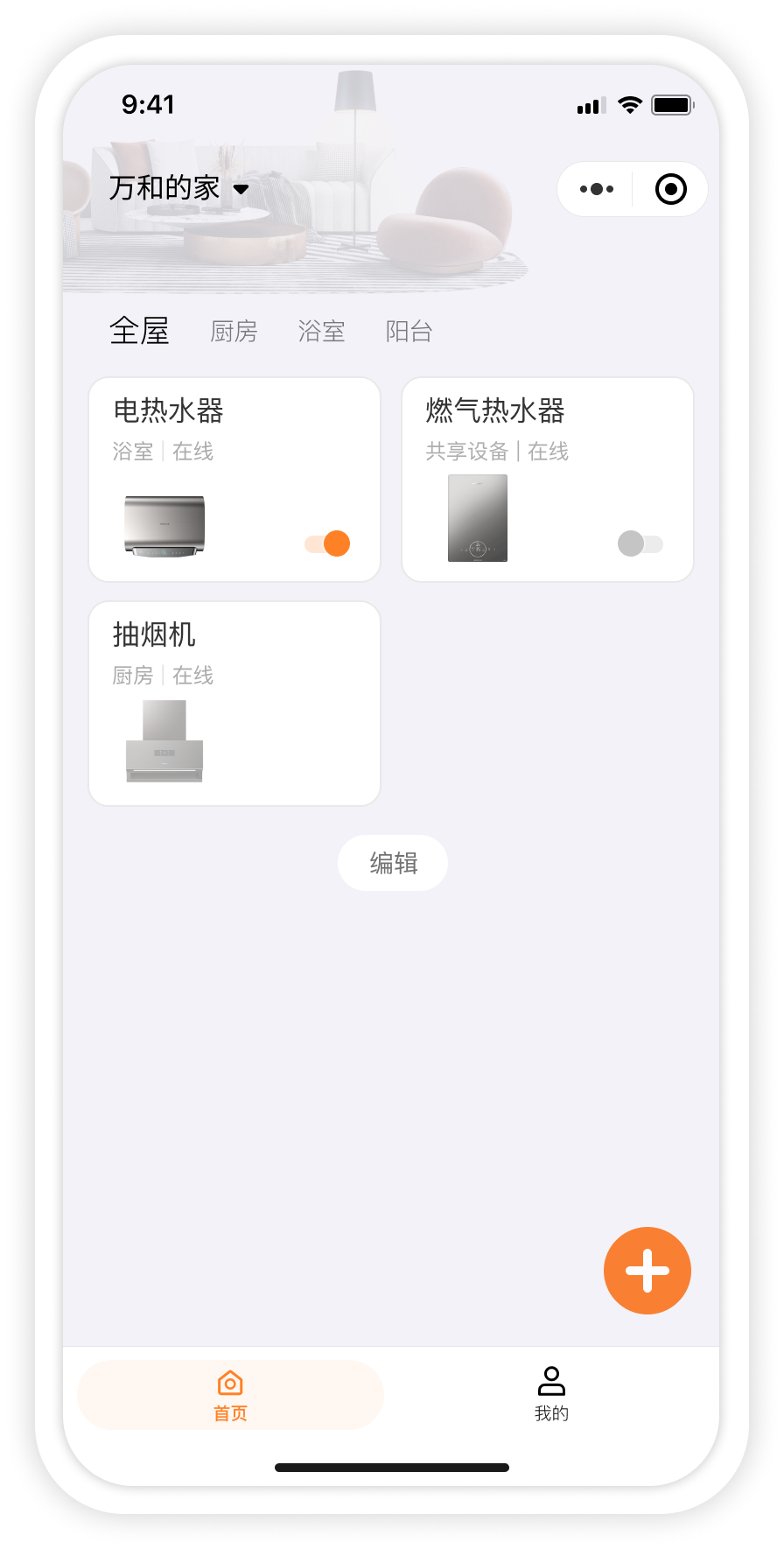Turn on the 燃气热水器 switch

[640, 543]
